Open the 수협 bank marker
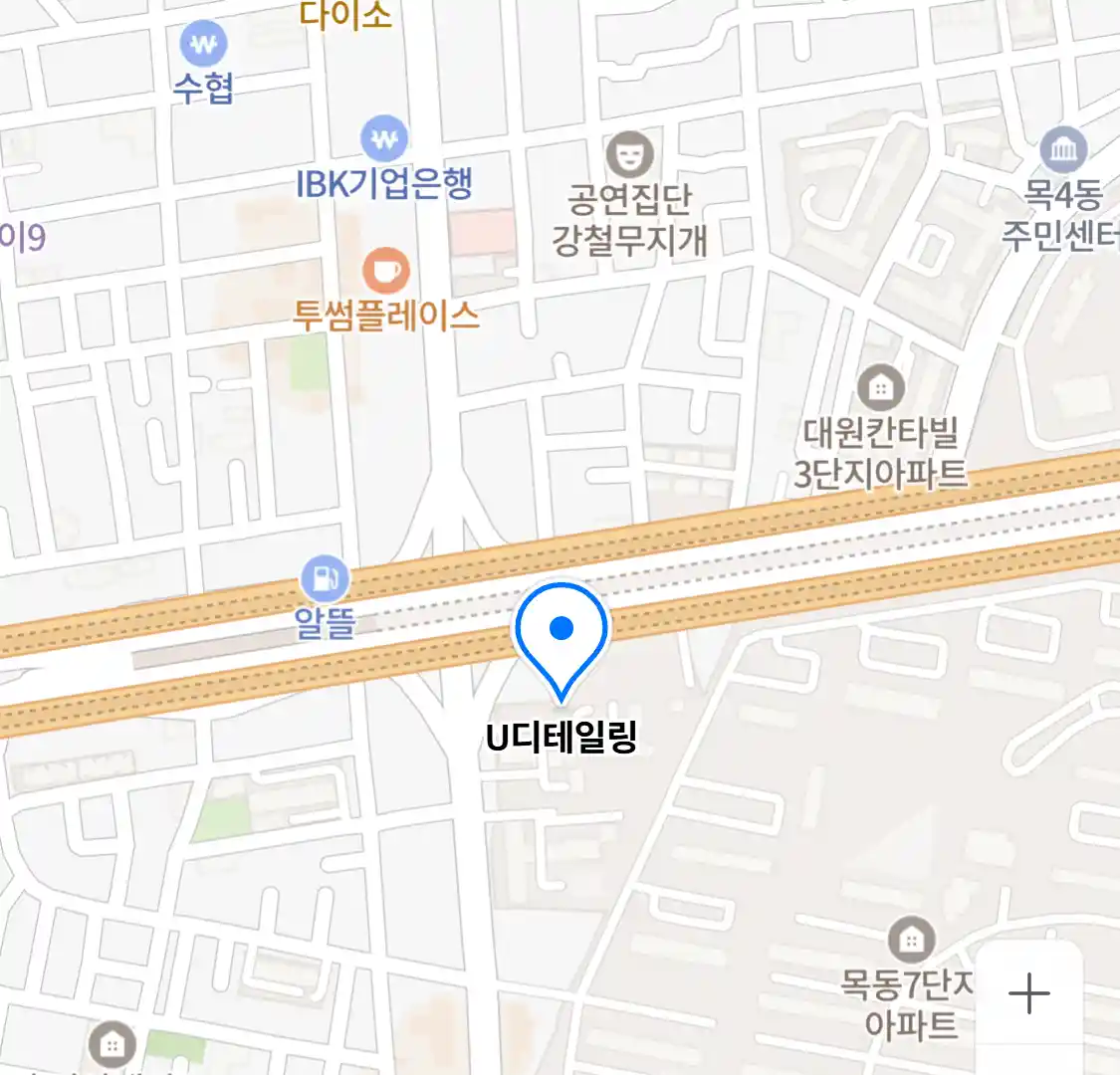This screenshot has width=1120, height=1075. point(203,45)
